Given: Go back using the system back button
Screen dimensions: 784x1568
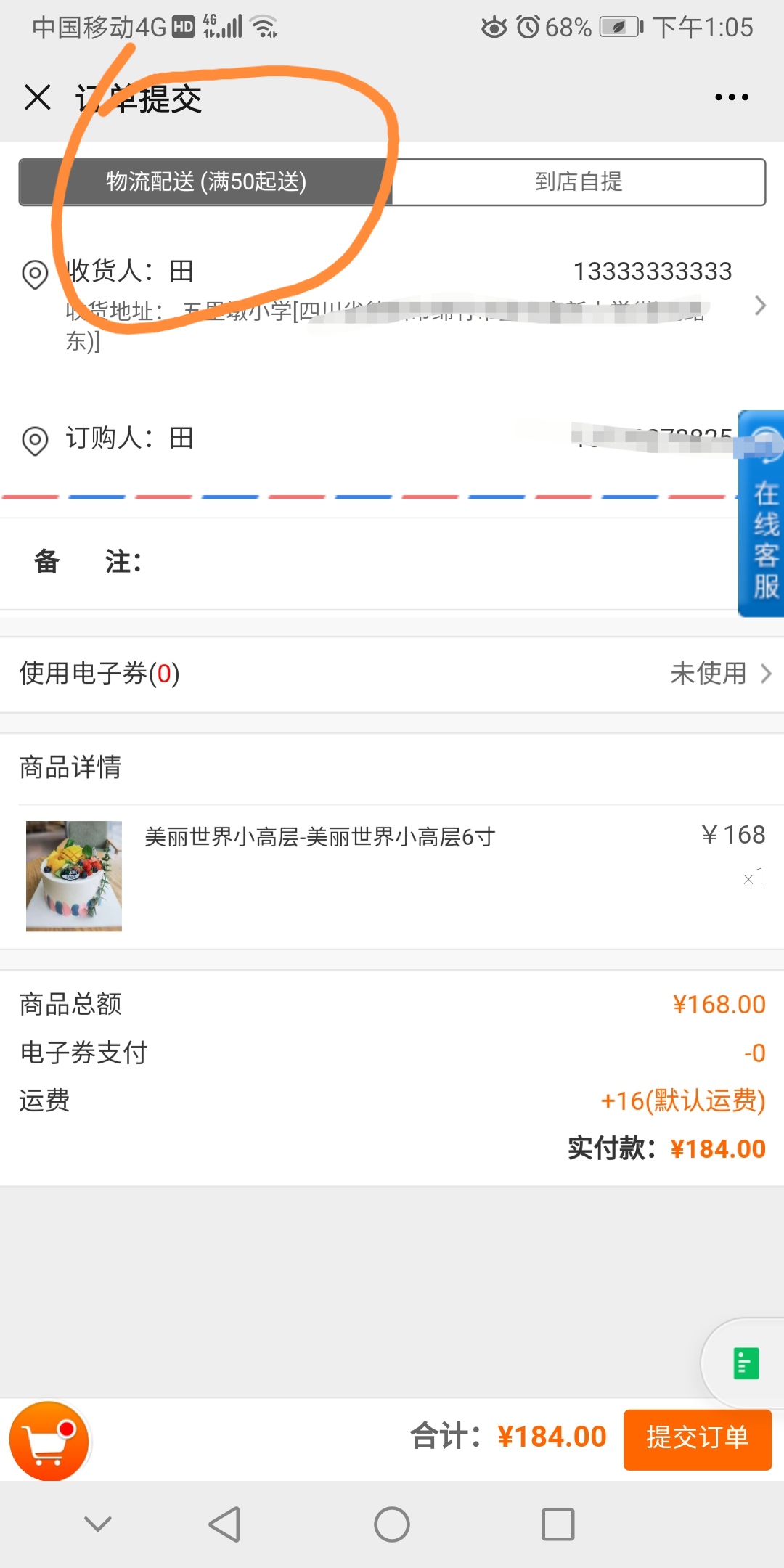Looking at the screenshot, I should point(224,1524).
